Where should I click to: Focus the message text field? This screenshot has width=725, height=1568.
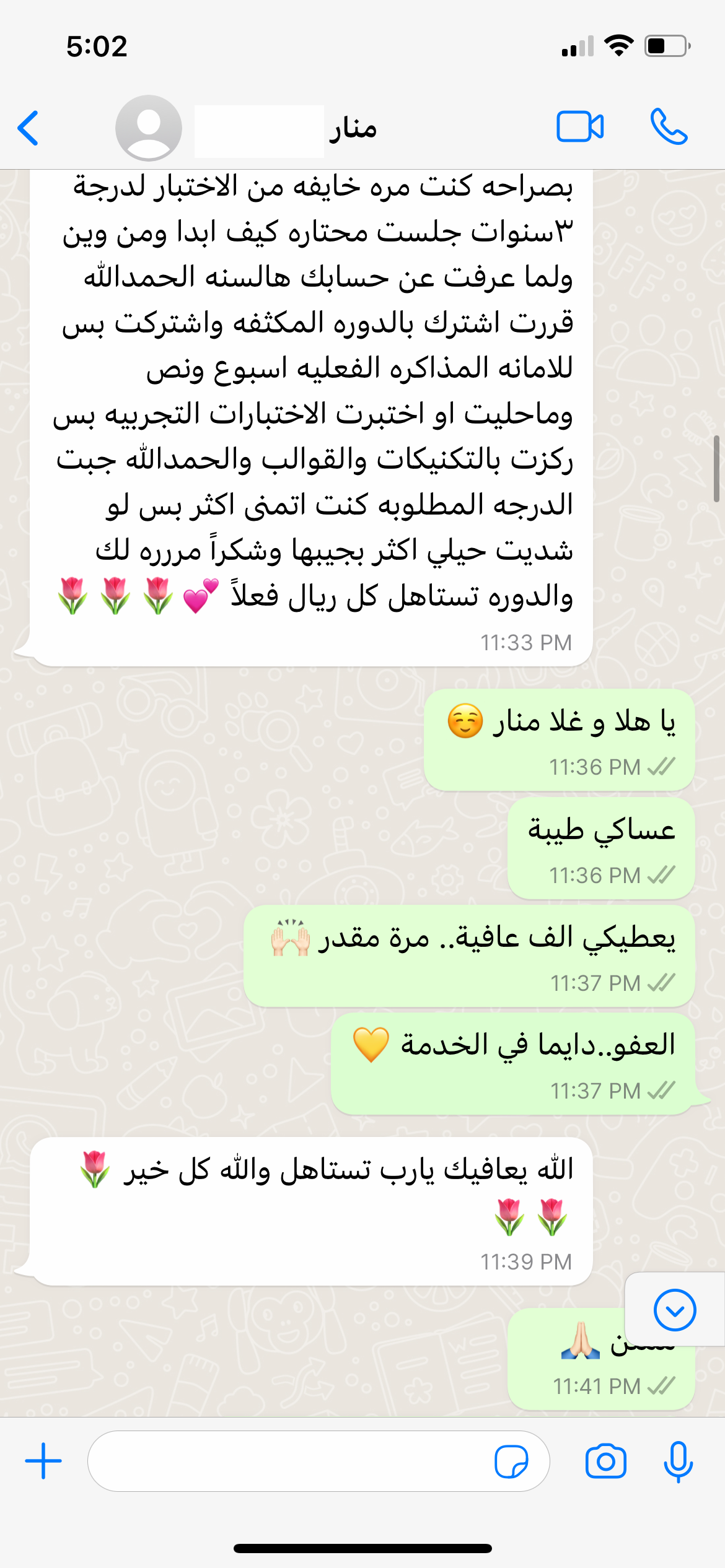[x=291, y=1461]
